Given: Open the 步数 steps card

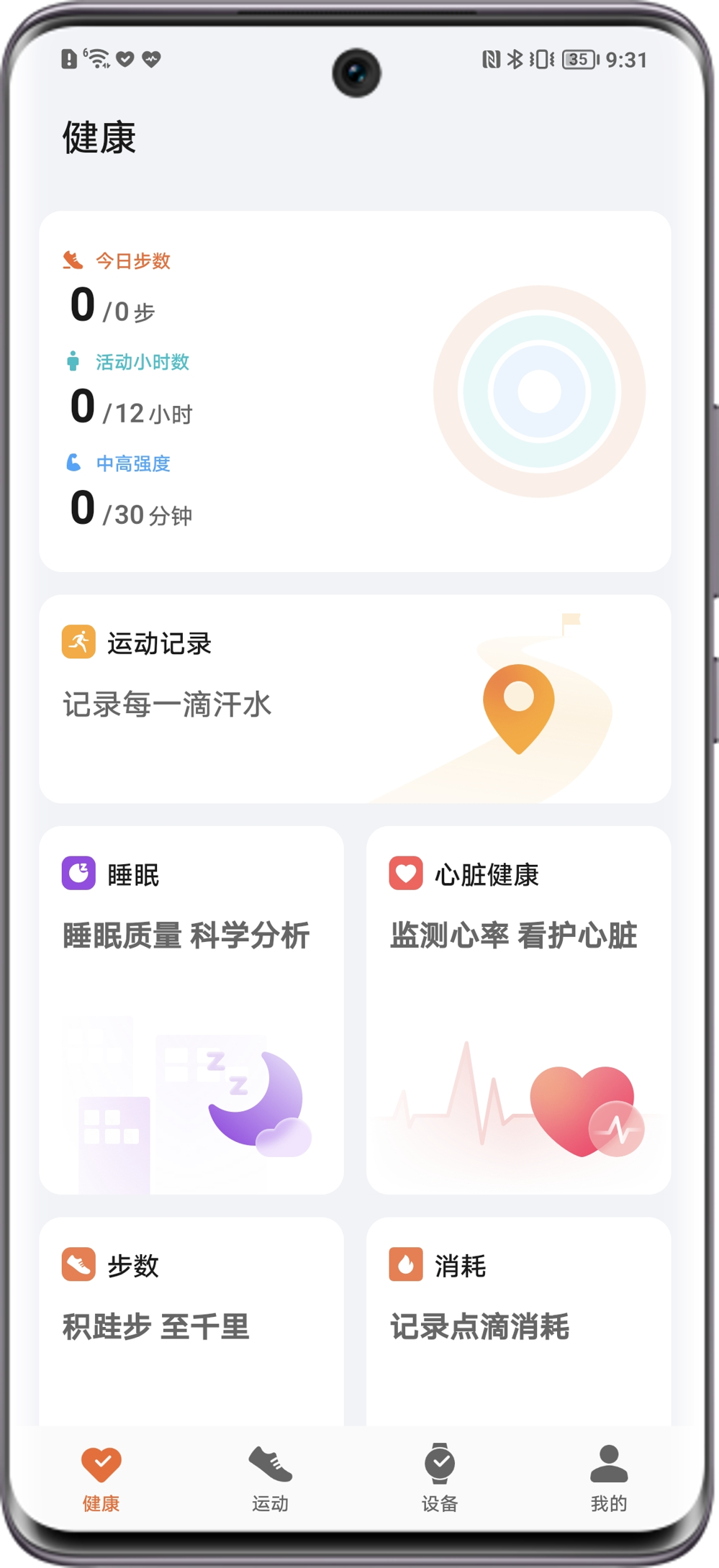Looking at the screenshot, I should pyautogui.click(x=191, y=1320).
